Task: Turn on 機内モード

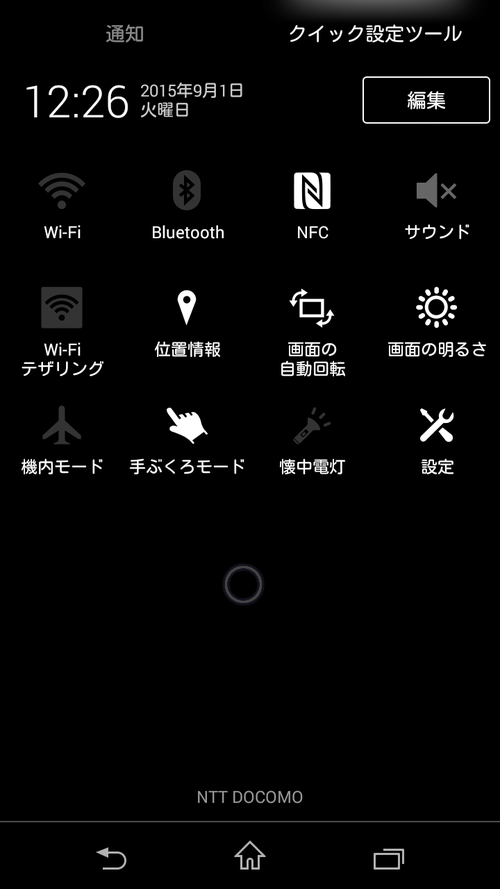Action: (x=62, y=441)
